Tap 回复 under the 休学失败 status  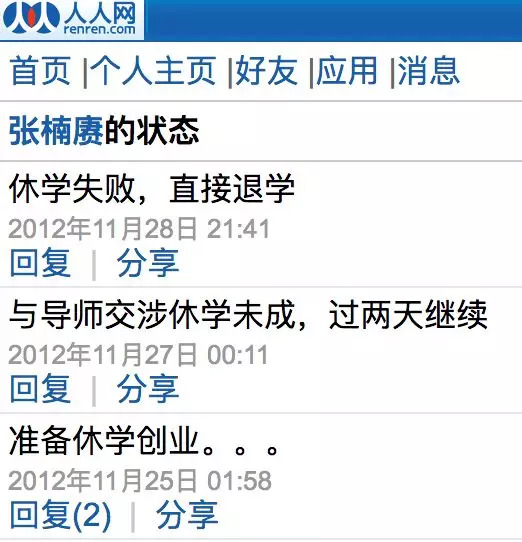pyautogui.click(x=40, y=263)
